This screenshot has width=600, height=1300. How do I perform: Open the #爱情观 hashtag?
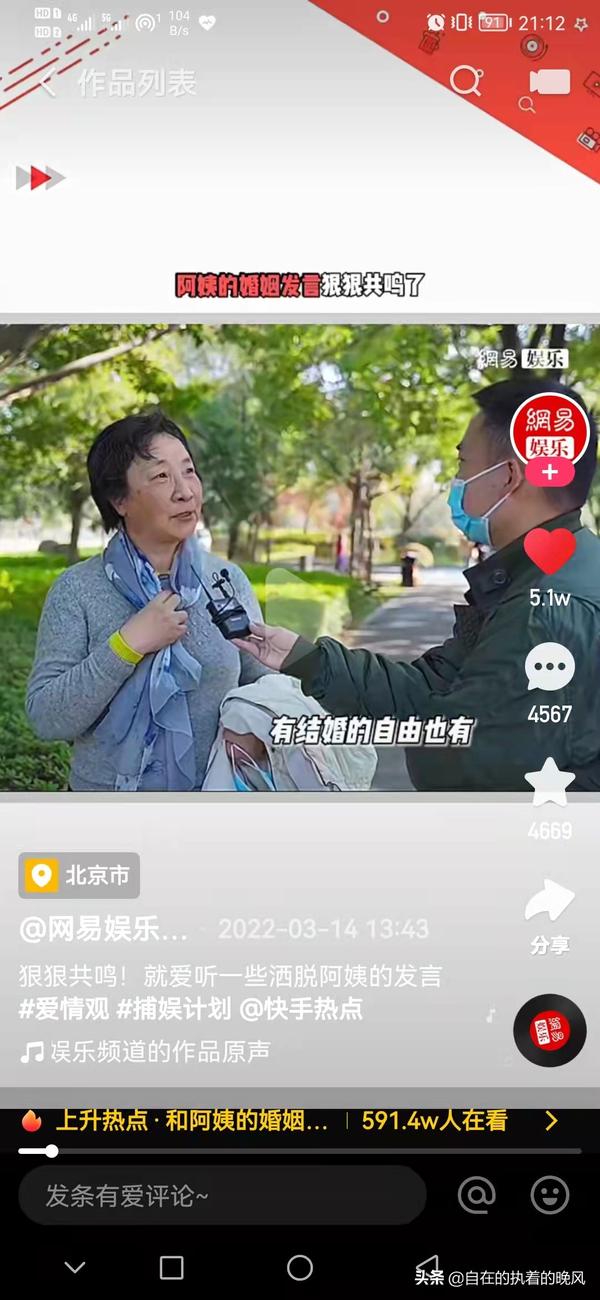[x=64, y=1009]
